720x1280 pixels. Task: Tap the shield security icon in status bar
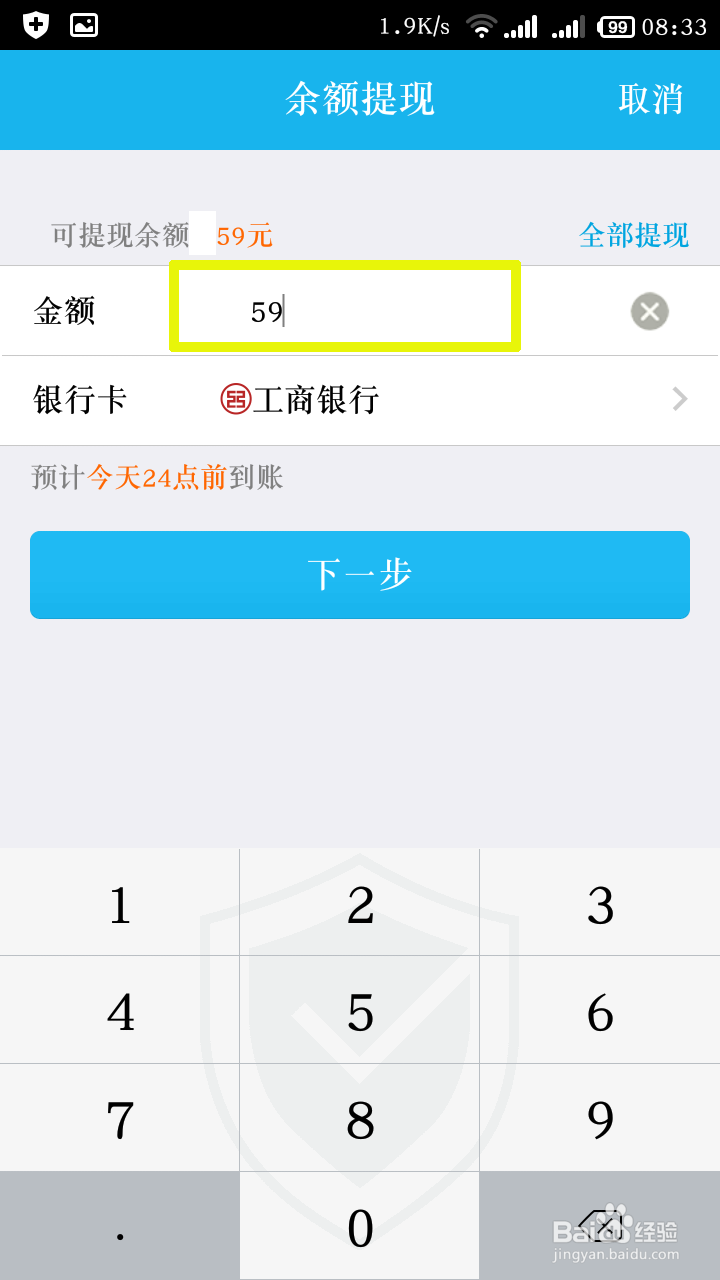35,25
